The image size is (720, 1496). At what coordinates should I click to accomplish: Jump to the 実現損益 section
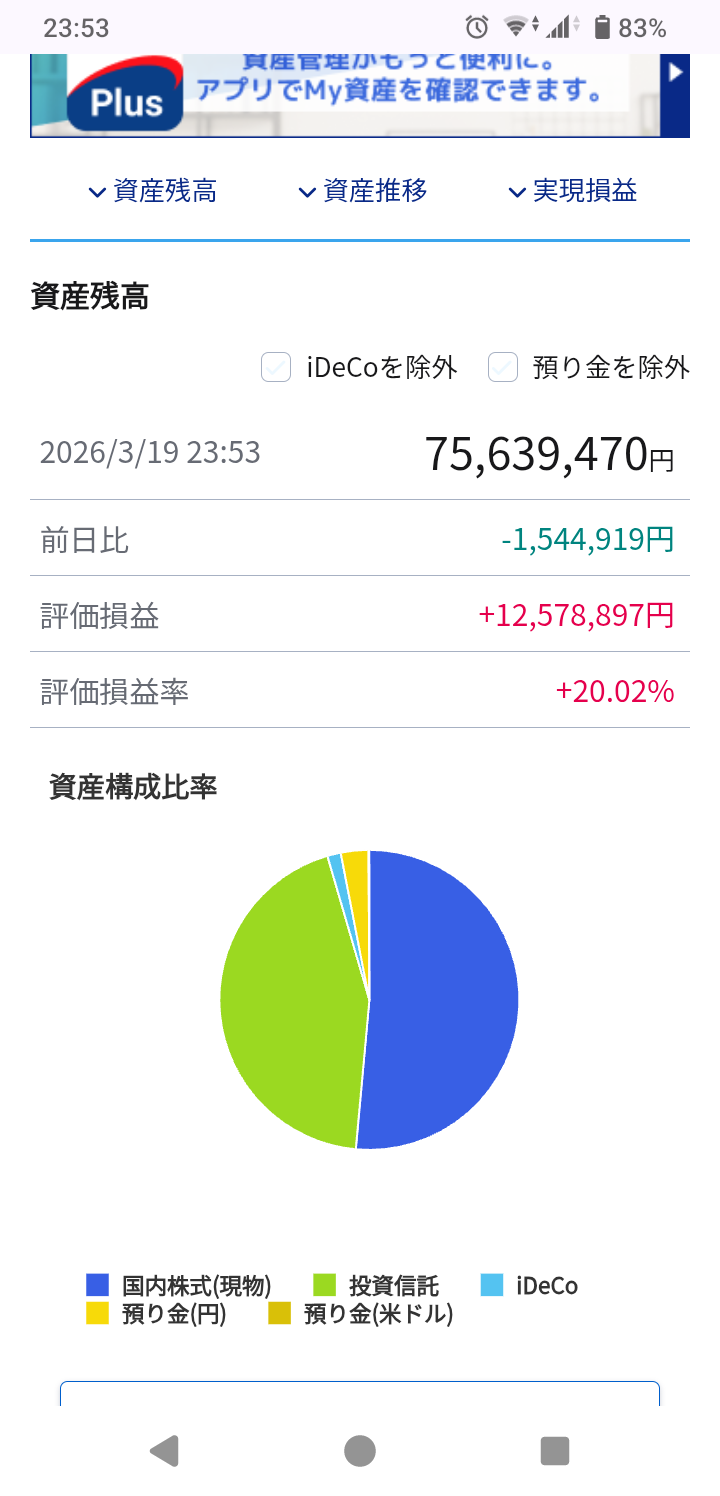pos(573,191)
